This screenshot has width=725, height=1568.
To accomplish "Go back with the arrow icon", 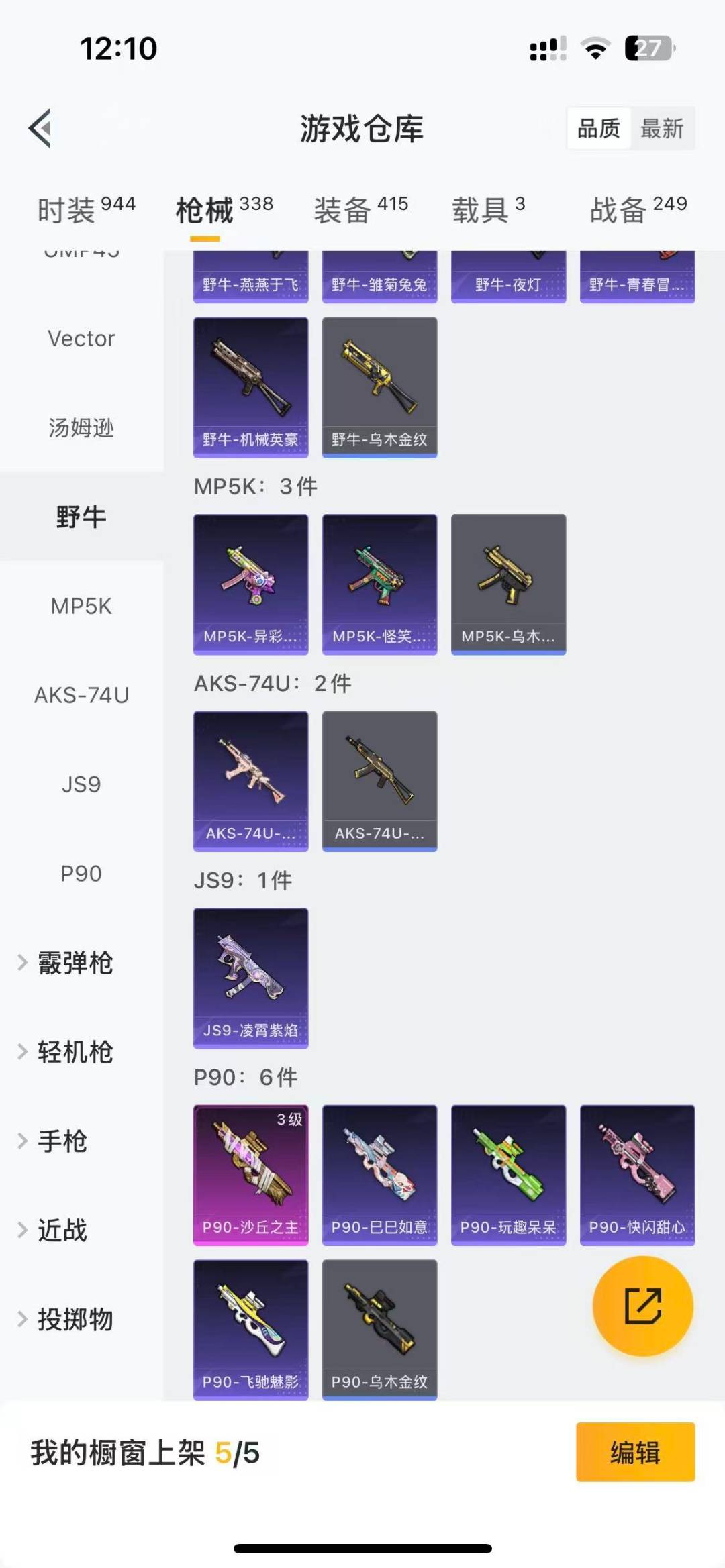I will (40, 128).
